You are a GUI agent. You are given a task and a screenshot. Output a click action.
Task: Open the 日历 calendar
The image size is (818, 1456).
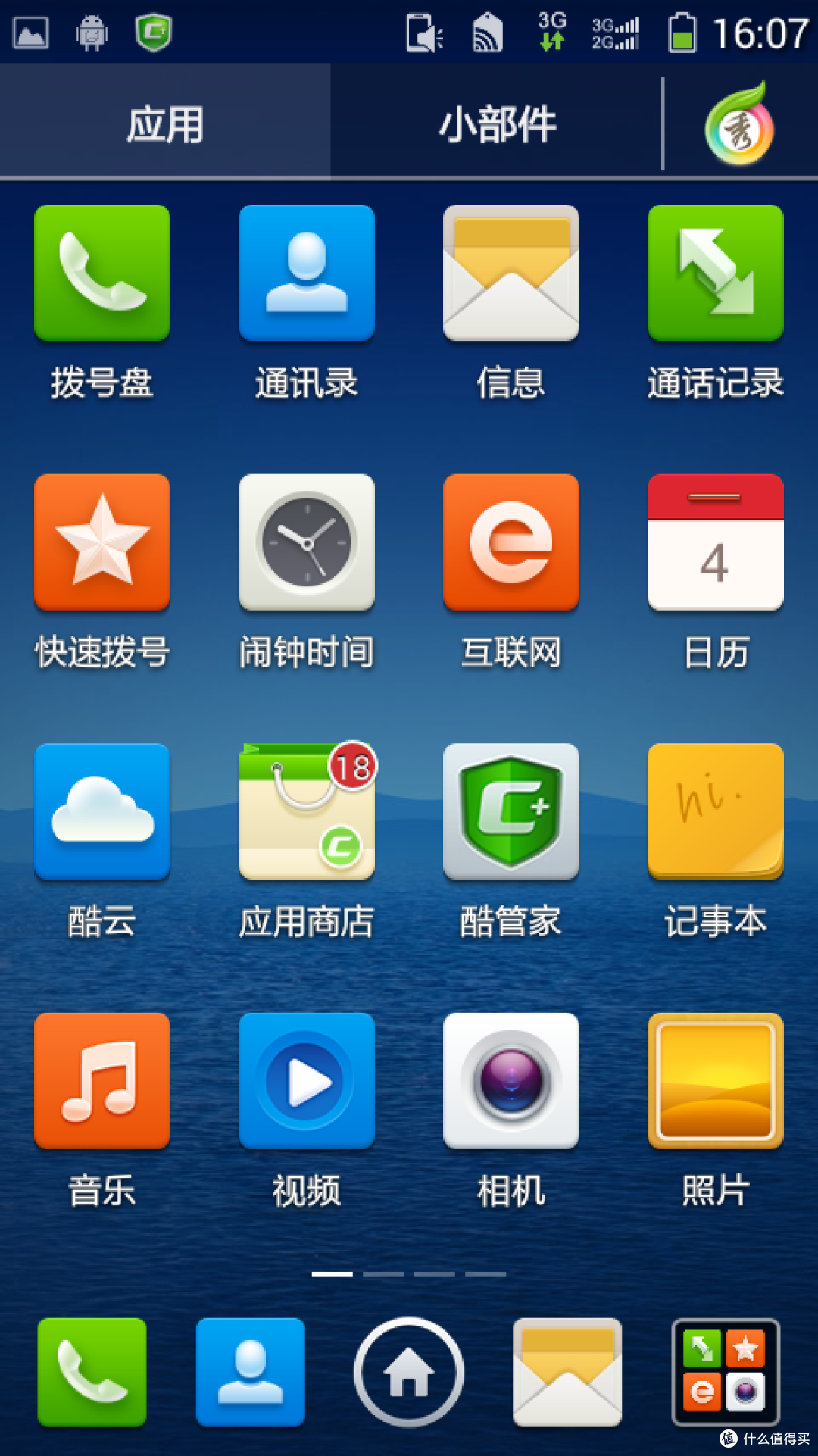[716, 542]
